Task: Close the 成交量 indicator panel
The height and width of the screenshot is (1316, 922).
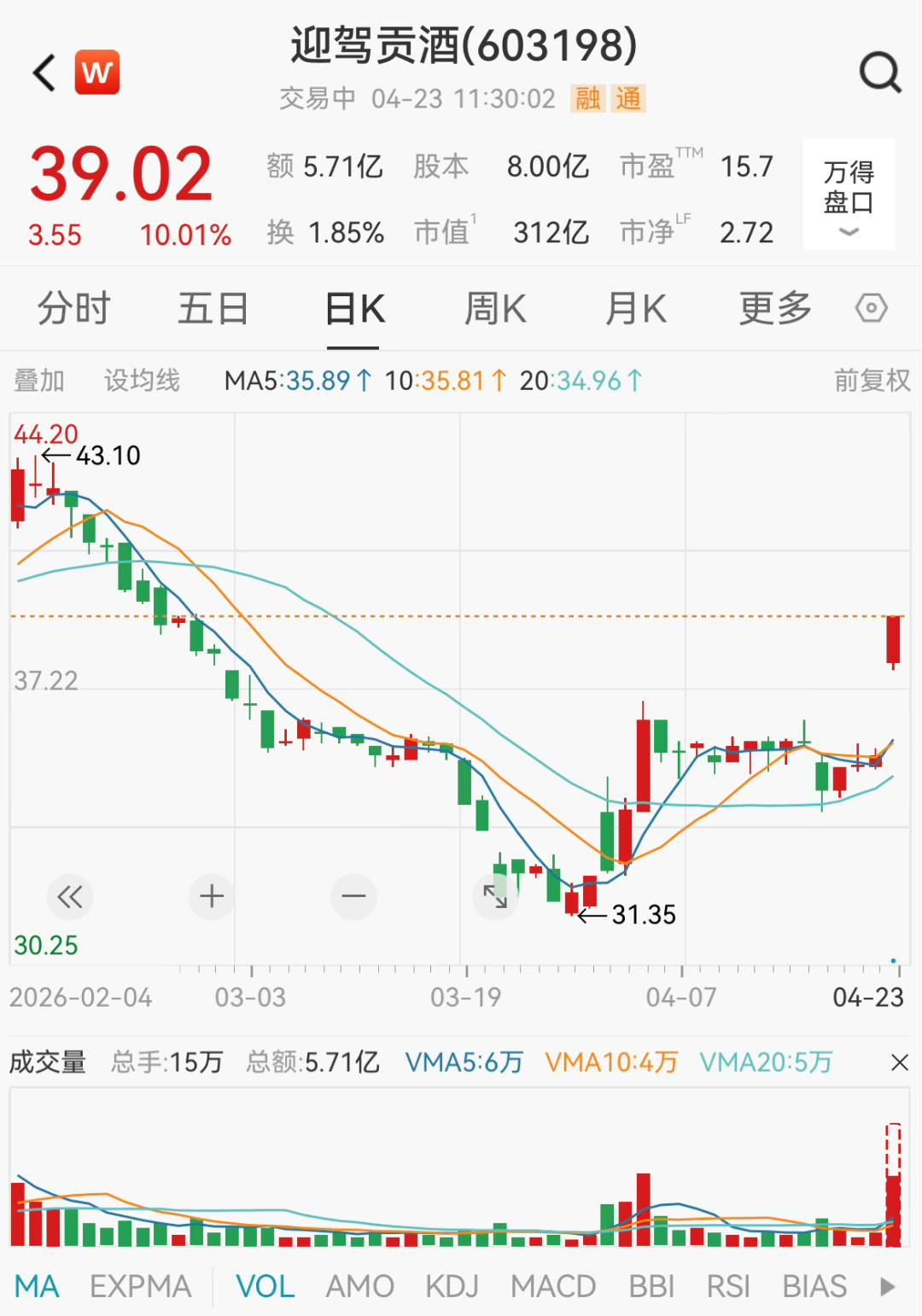Action: click(899, 1063)
